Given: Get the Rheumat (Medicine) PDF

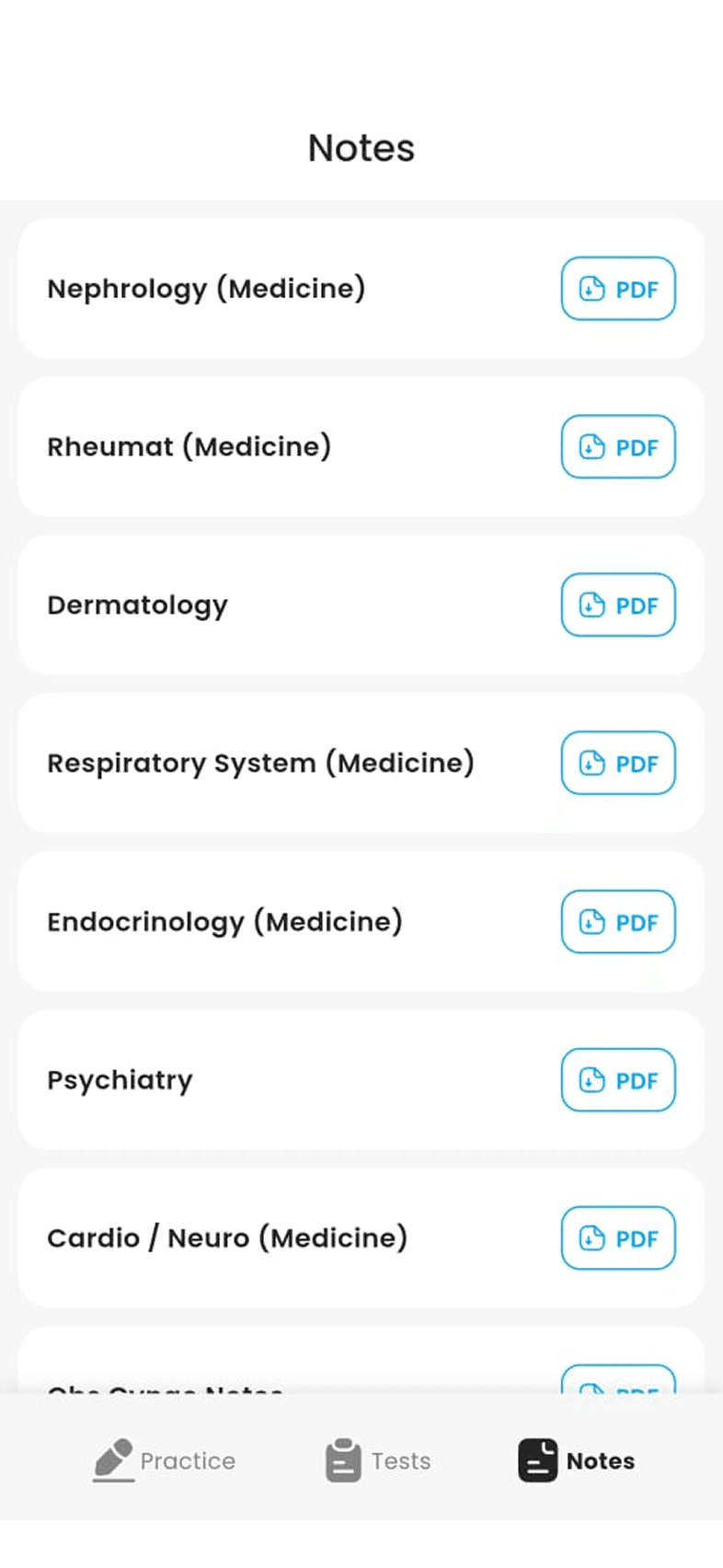Looking at the screenshot, I should [618, 447].
